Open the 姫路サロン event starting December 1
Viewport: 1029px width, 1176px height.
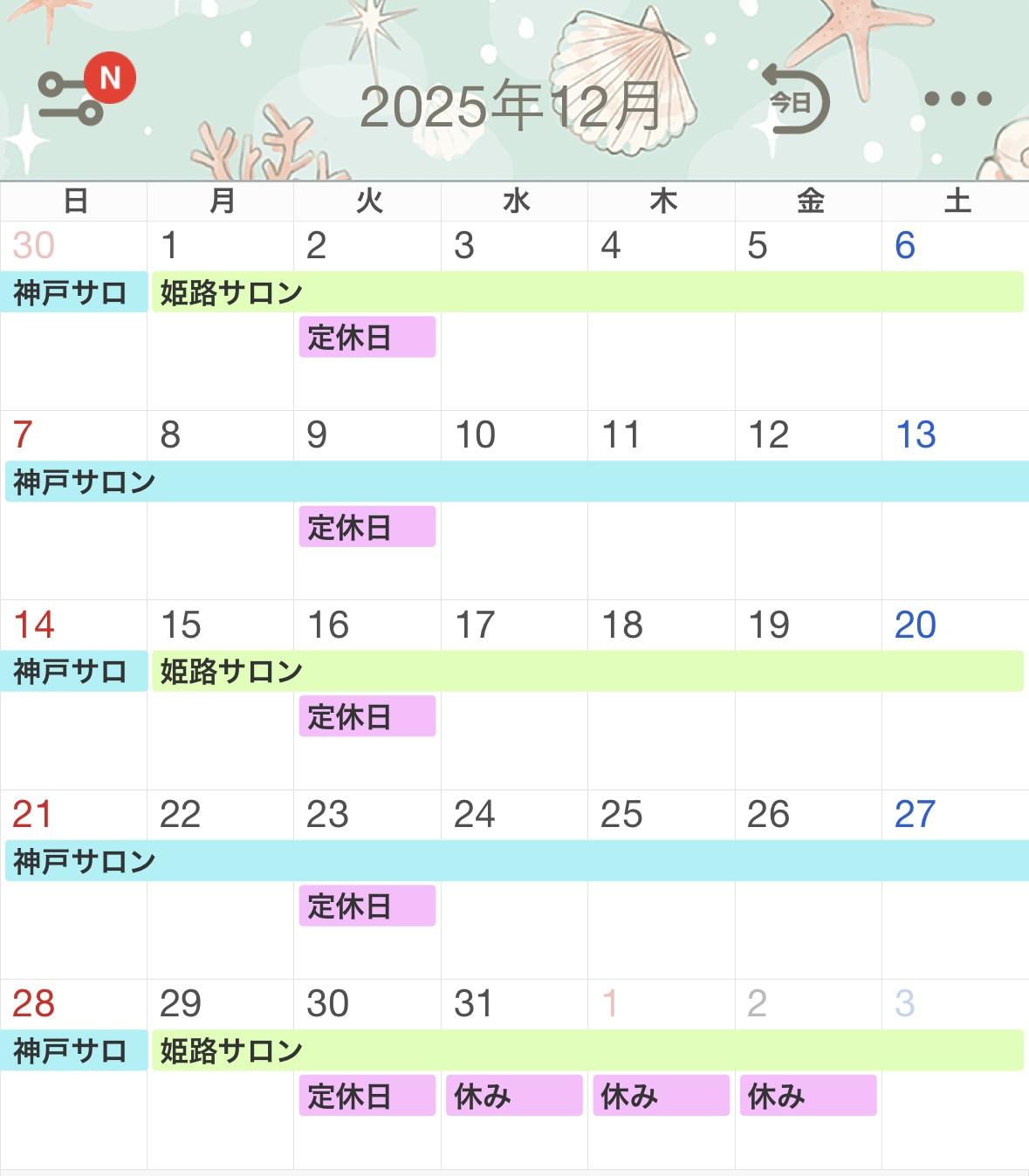click(587, 292)
